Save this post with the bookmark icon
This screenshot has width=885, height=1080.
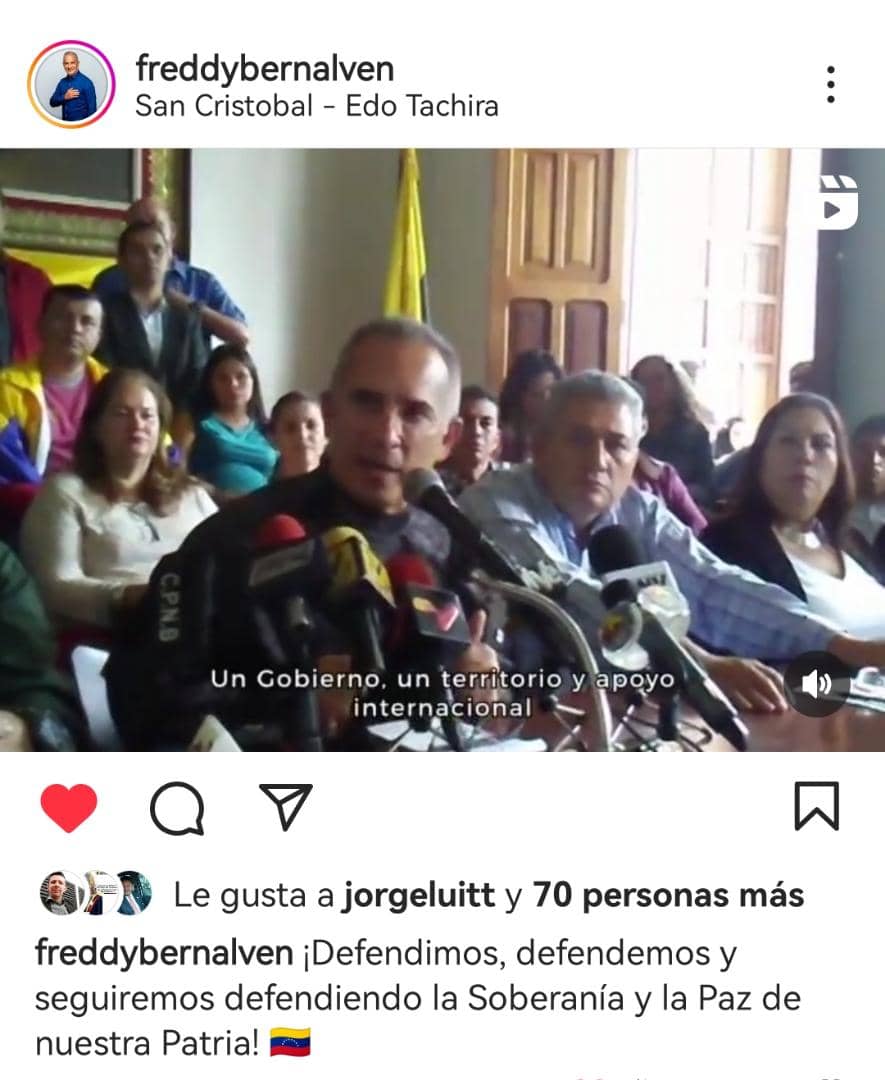coord(816,806)
